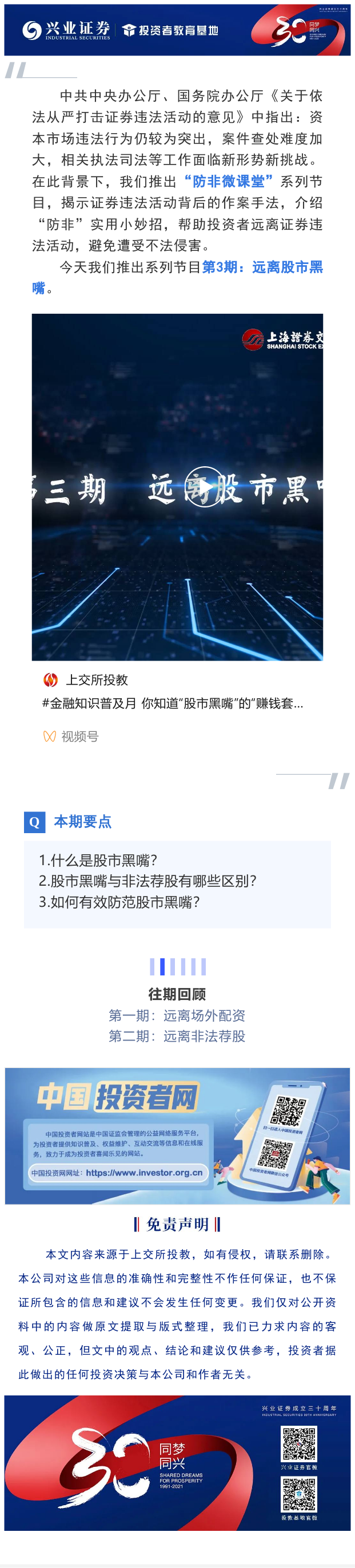Open the 上交所投教 channel account
This screenshot has width=355, height=1568.
pos(96,680)
